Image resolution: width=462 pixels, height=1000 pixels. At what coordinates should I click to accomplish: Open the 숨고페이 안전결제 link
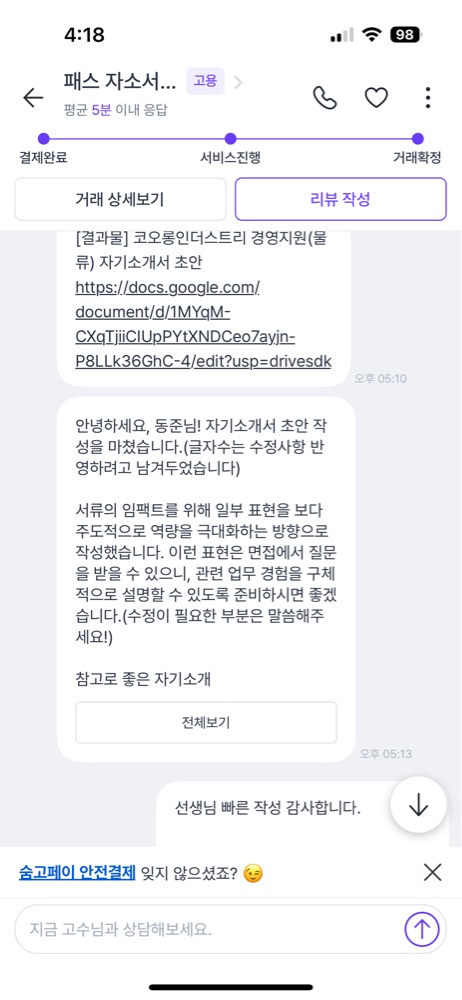[x=77, y=872]
